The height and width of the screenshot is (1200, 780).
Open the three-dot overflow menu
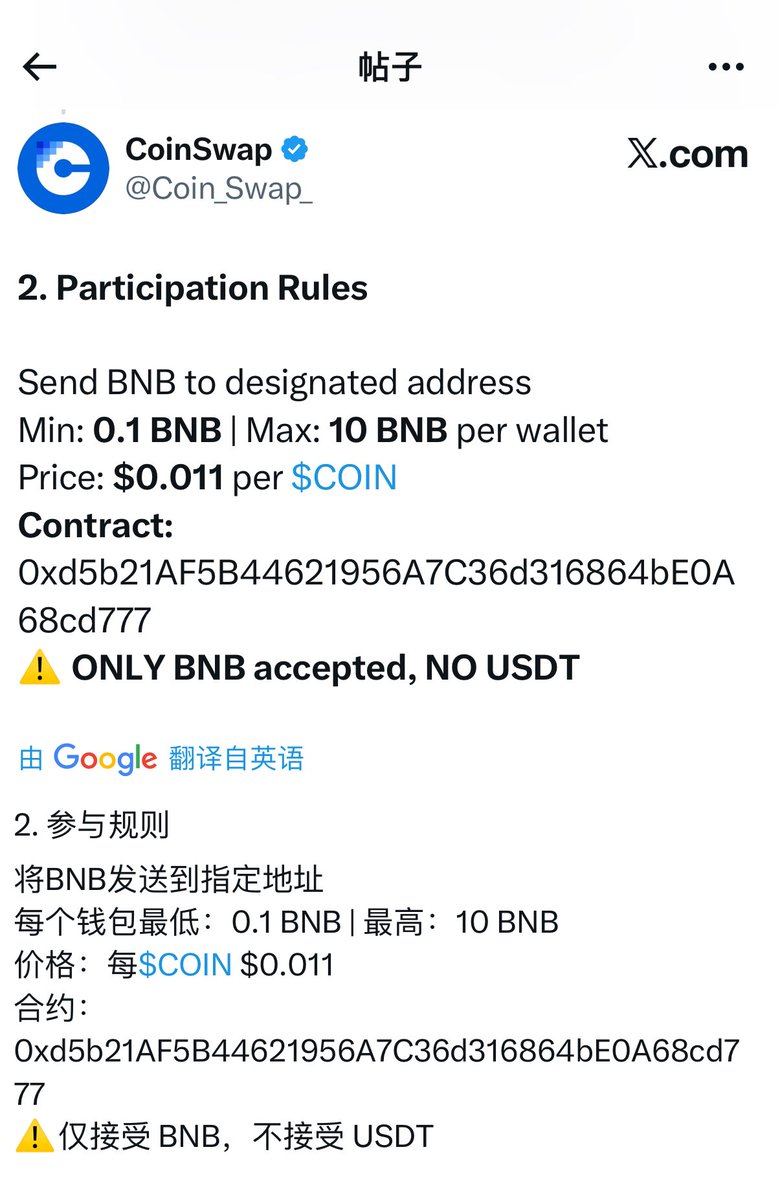(x=726, y=67)
